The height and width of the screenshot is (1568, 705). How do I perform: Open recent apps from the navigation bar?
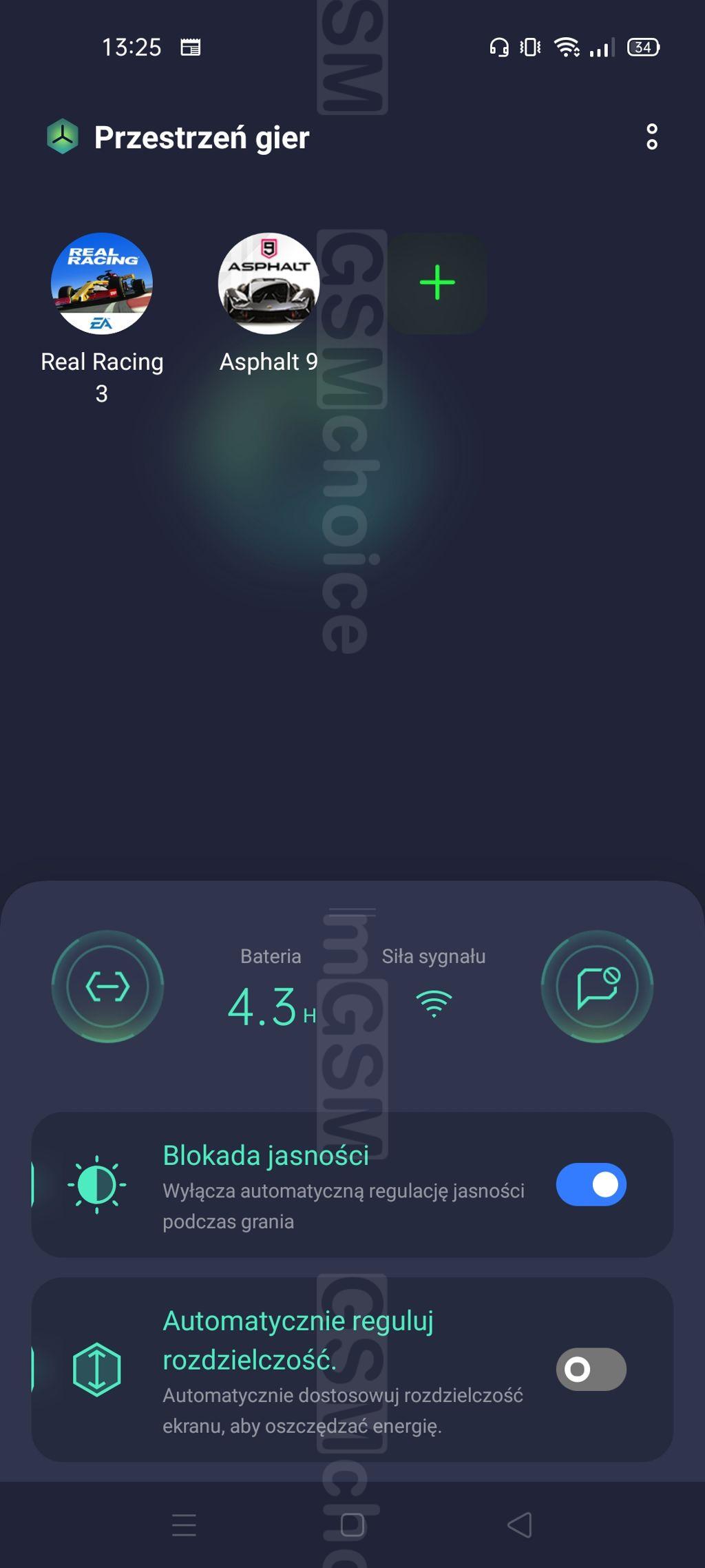click(x=184, y=1525)
